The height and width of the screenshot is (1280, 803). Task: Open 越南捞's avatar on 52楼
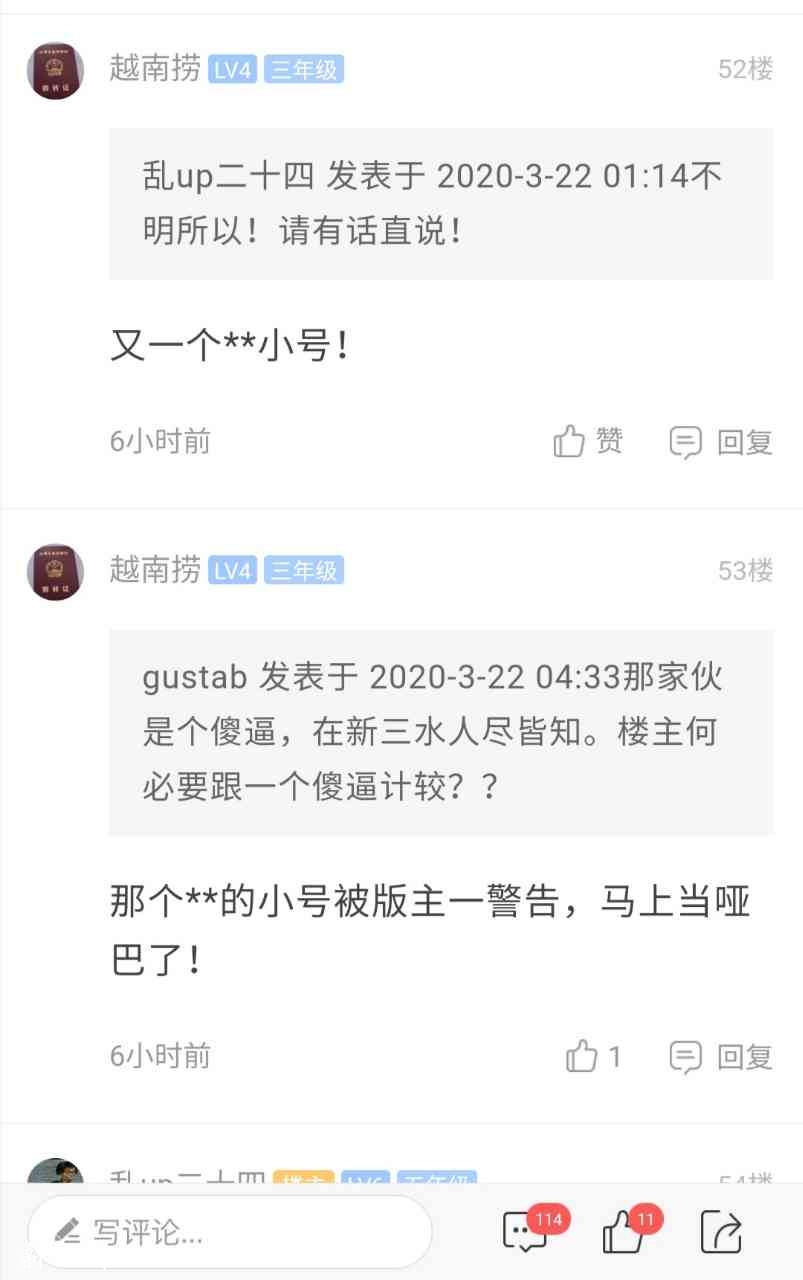coord(55,70)
